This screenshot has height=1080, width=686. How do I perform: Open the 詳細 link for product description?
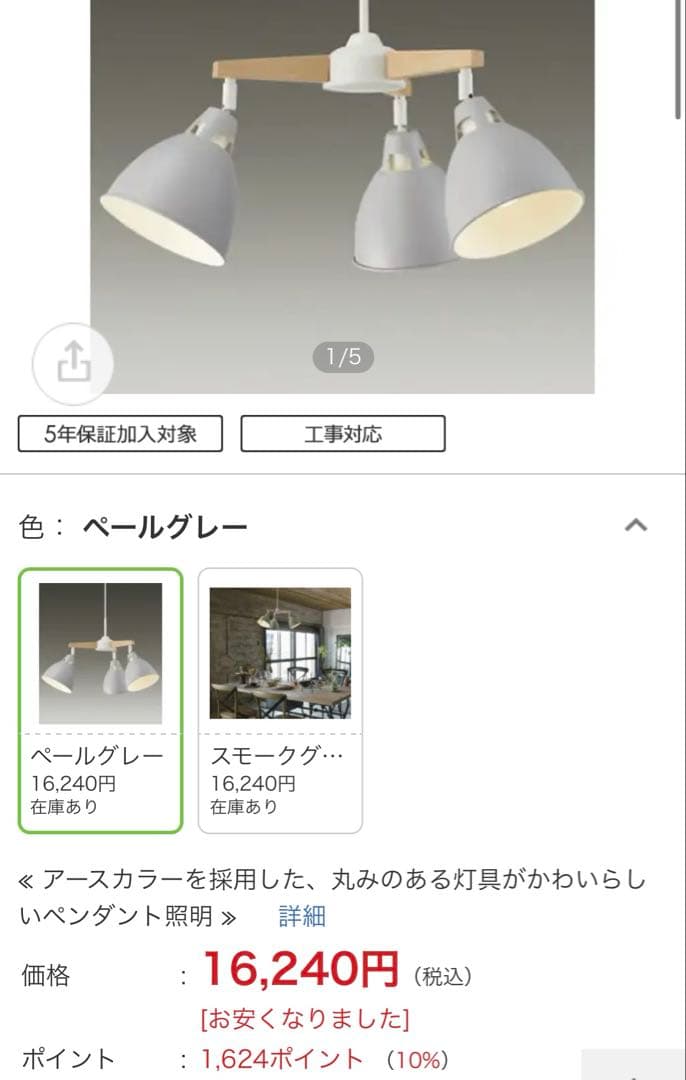pyautogui.click(x=302, y=916)
